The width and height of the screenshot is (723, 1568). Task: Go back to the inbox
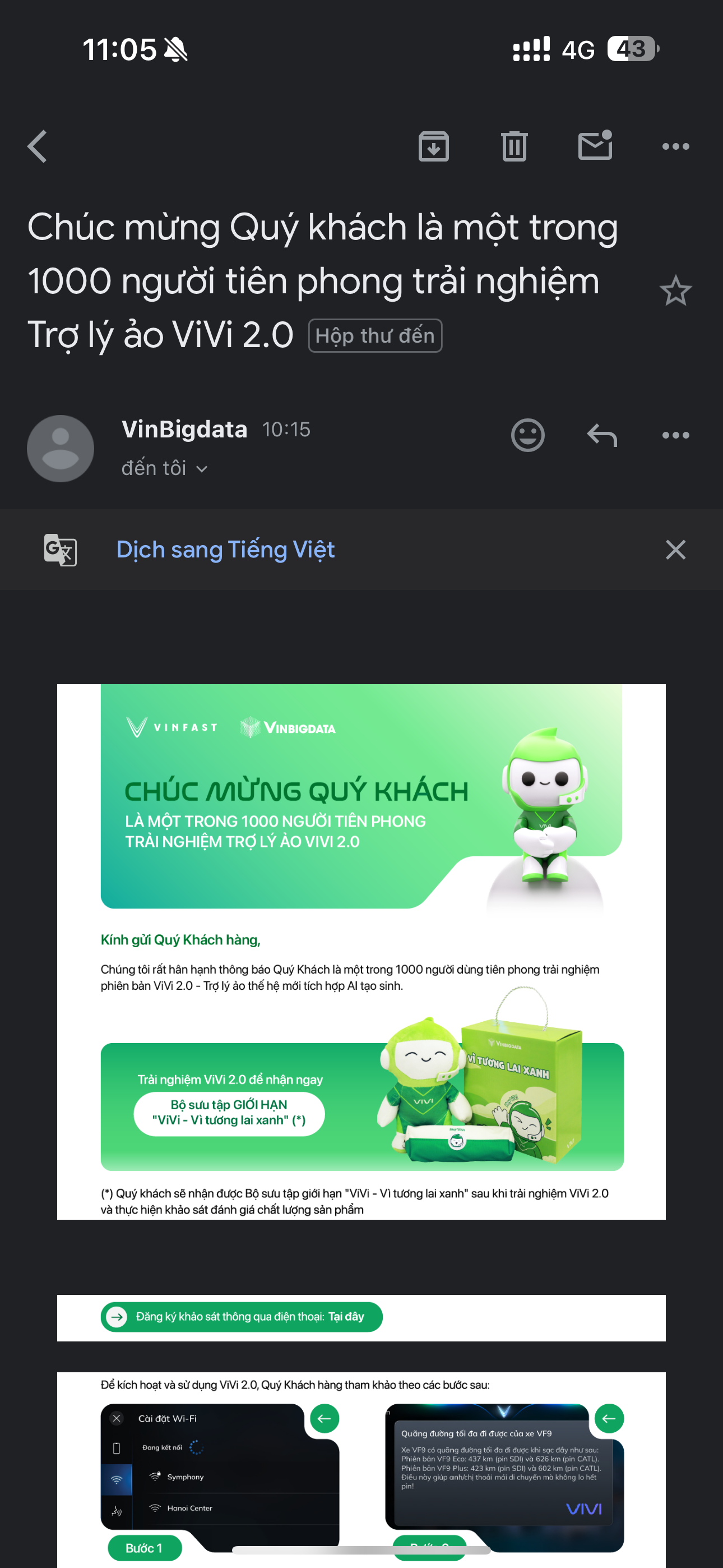click(38, 147)
